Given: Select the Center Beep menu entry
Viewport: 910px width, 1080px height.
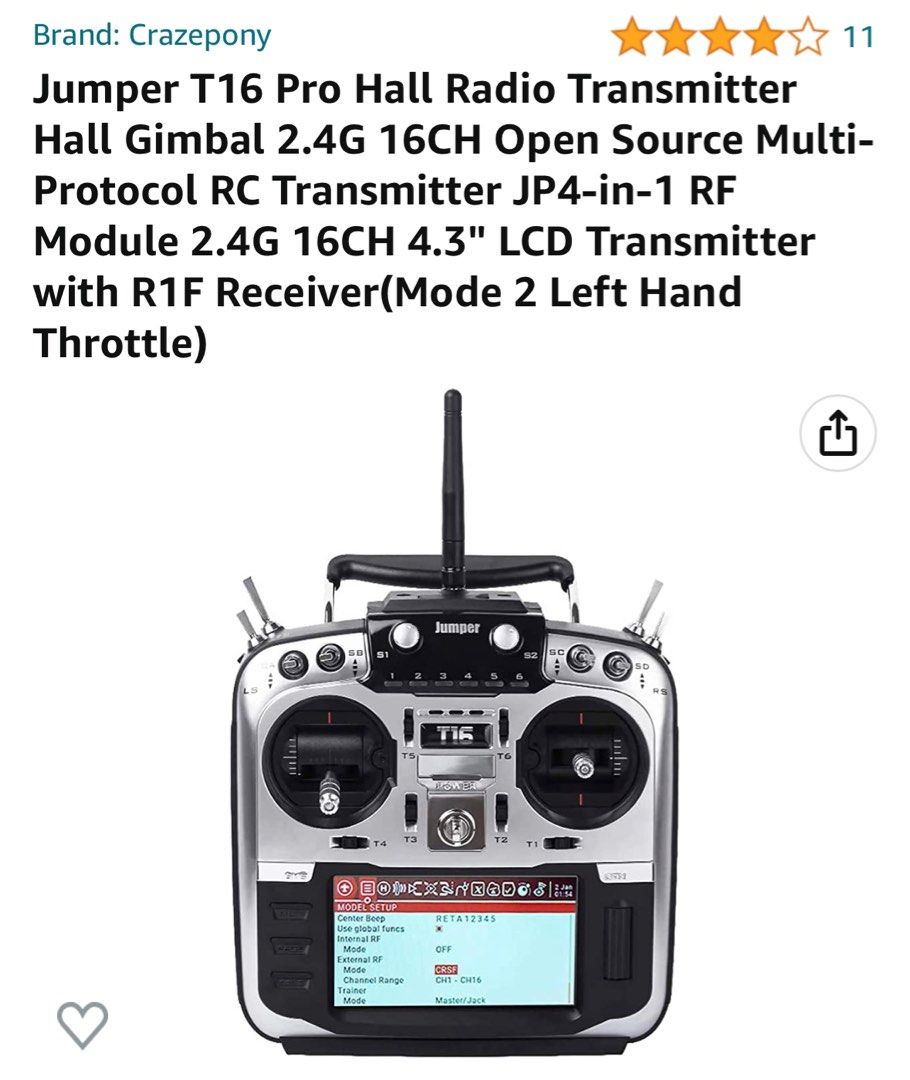Looking at the screenshot, I should 360,919.
